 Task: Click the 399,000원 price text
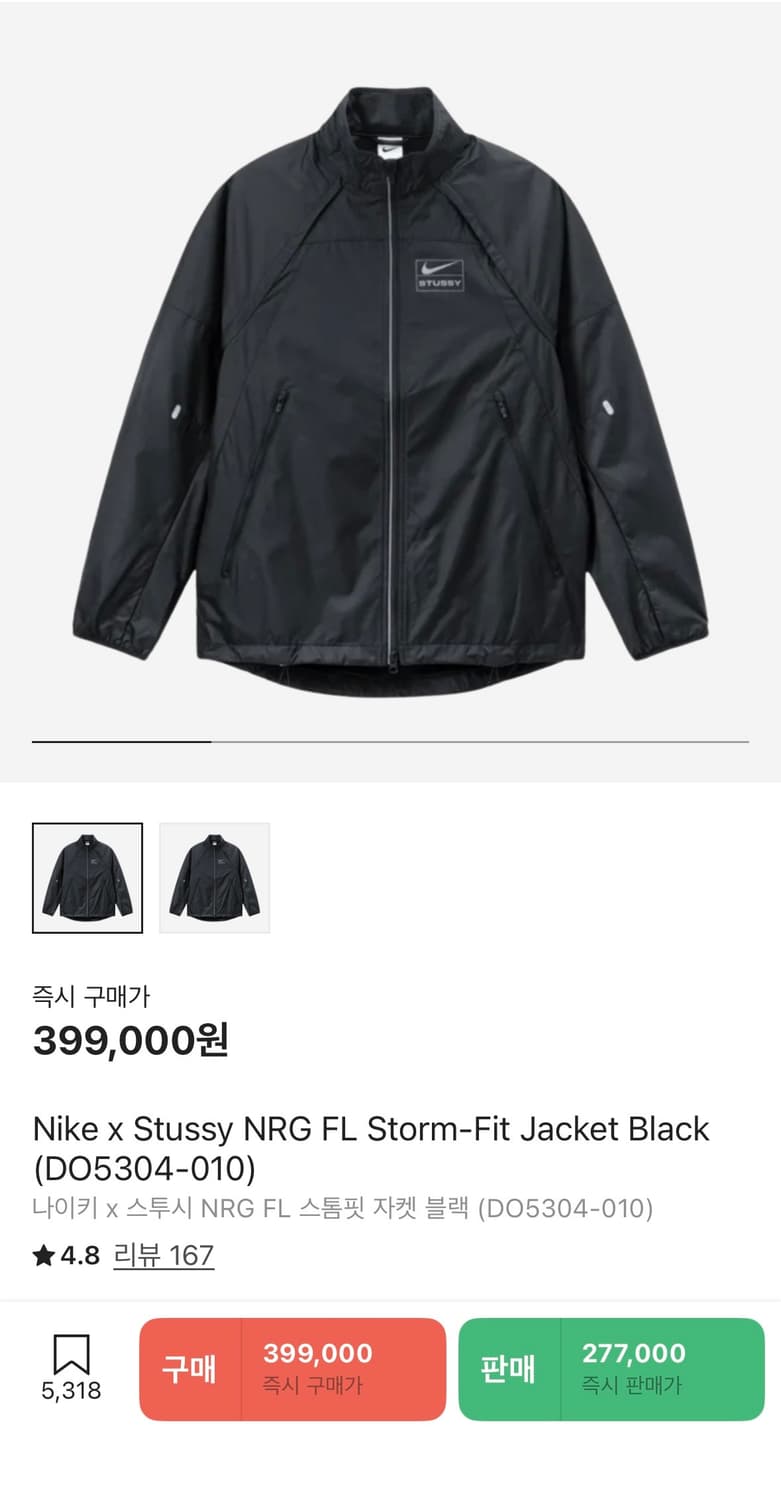131,1040
